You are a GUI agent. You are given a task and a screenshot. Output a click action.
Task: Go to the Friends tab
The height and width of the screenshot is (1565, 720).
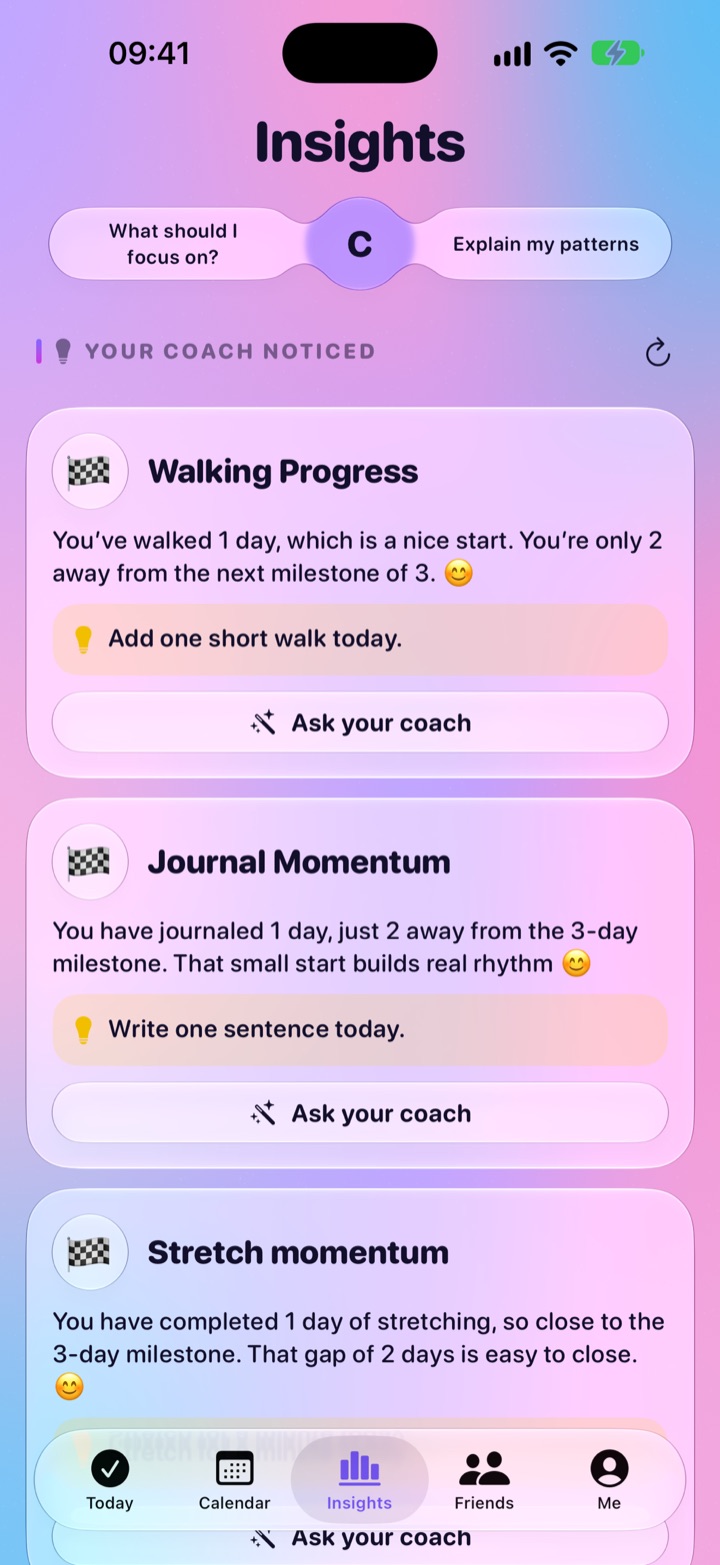(484, 1481)
